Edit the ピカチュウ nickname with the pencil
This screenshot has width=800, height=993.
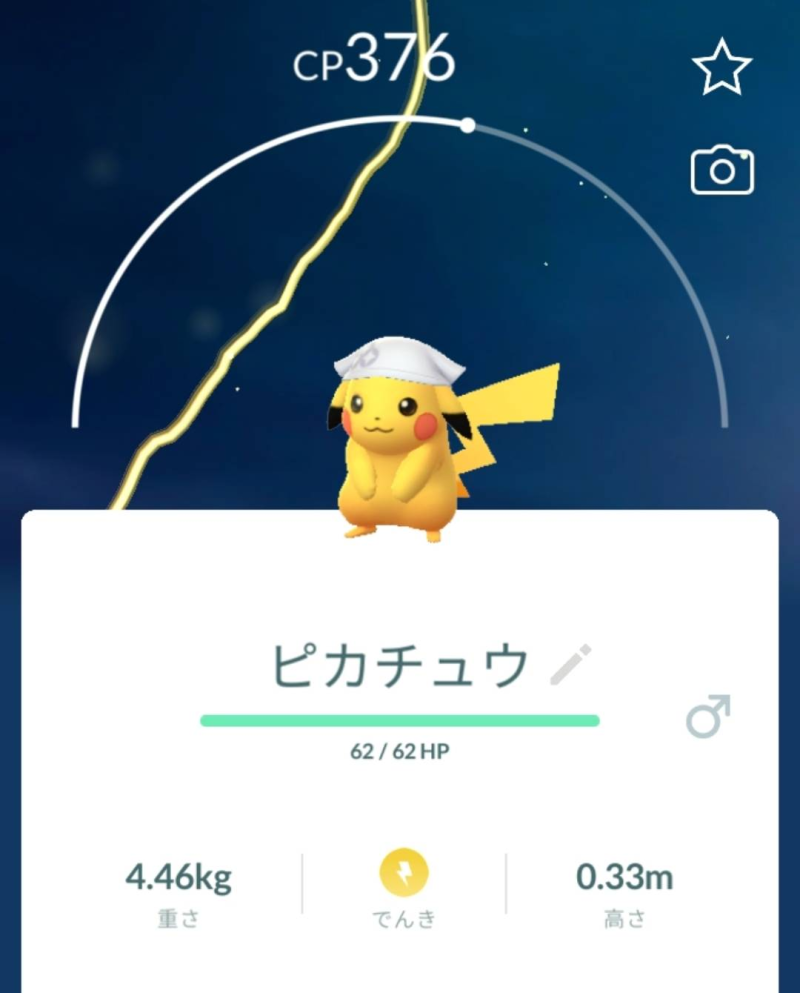571,666
